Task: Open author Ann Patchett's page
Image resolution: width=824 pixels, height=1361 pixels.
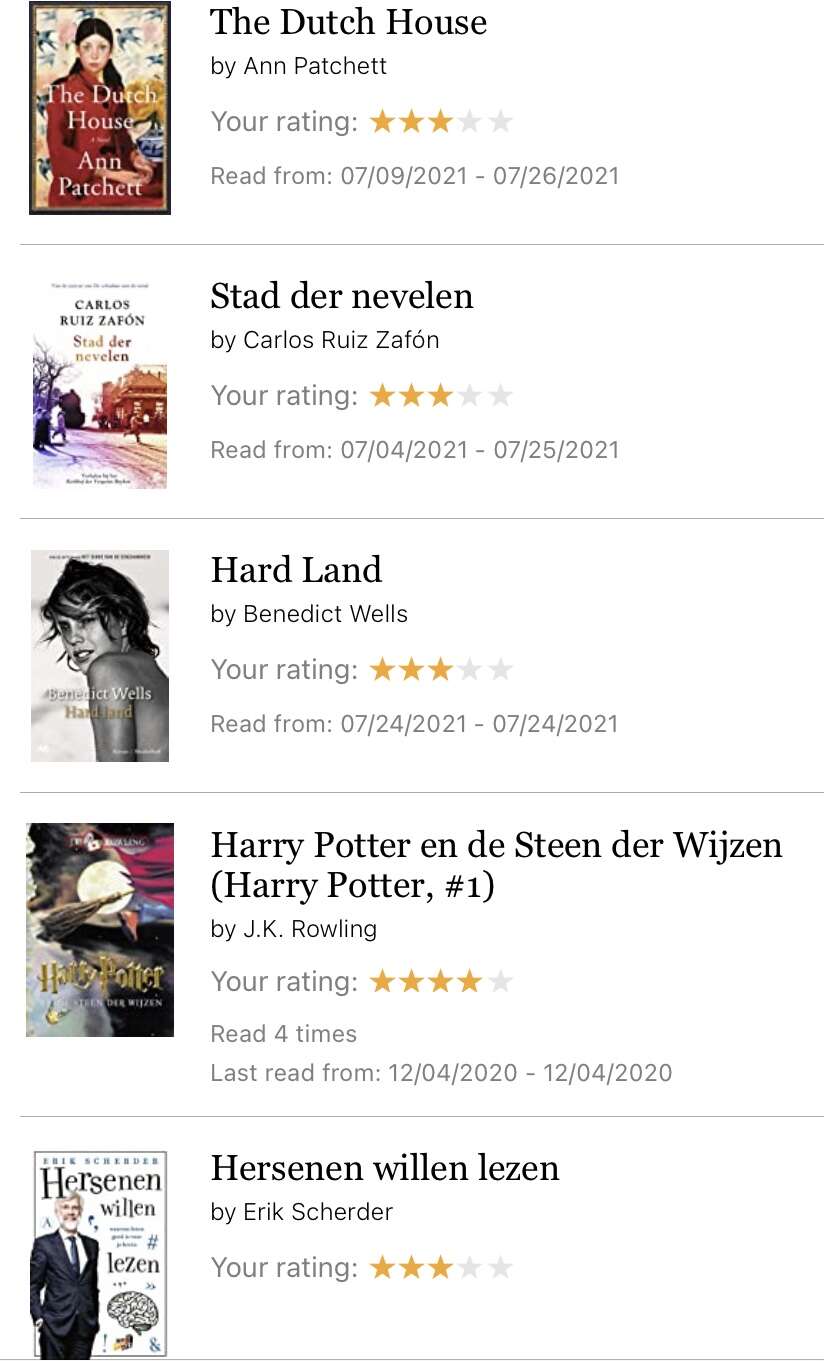Action: pyautogui.click(x=315, y=66)
